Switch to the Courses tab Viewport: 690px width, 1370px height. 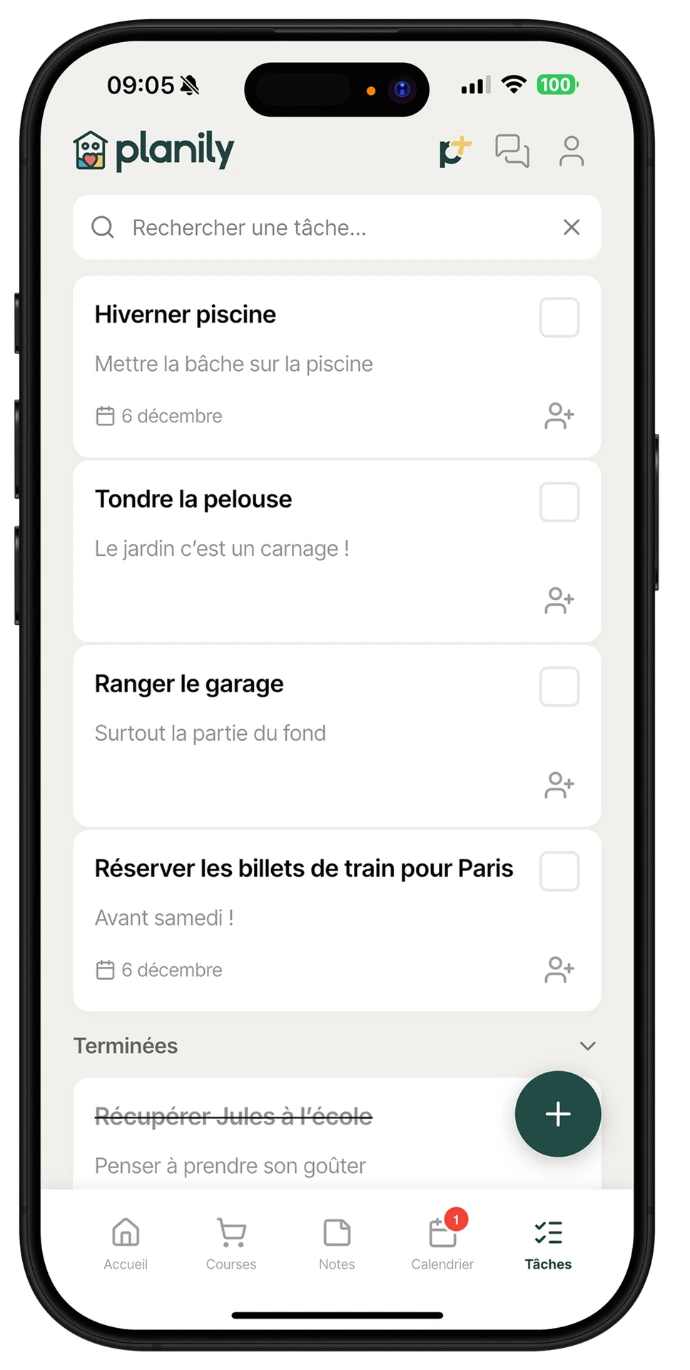pos(231,1244)
